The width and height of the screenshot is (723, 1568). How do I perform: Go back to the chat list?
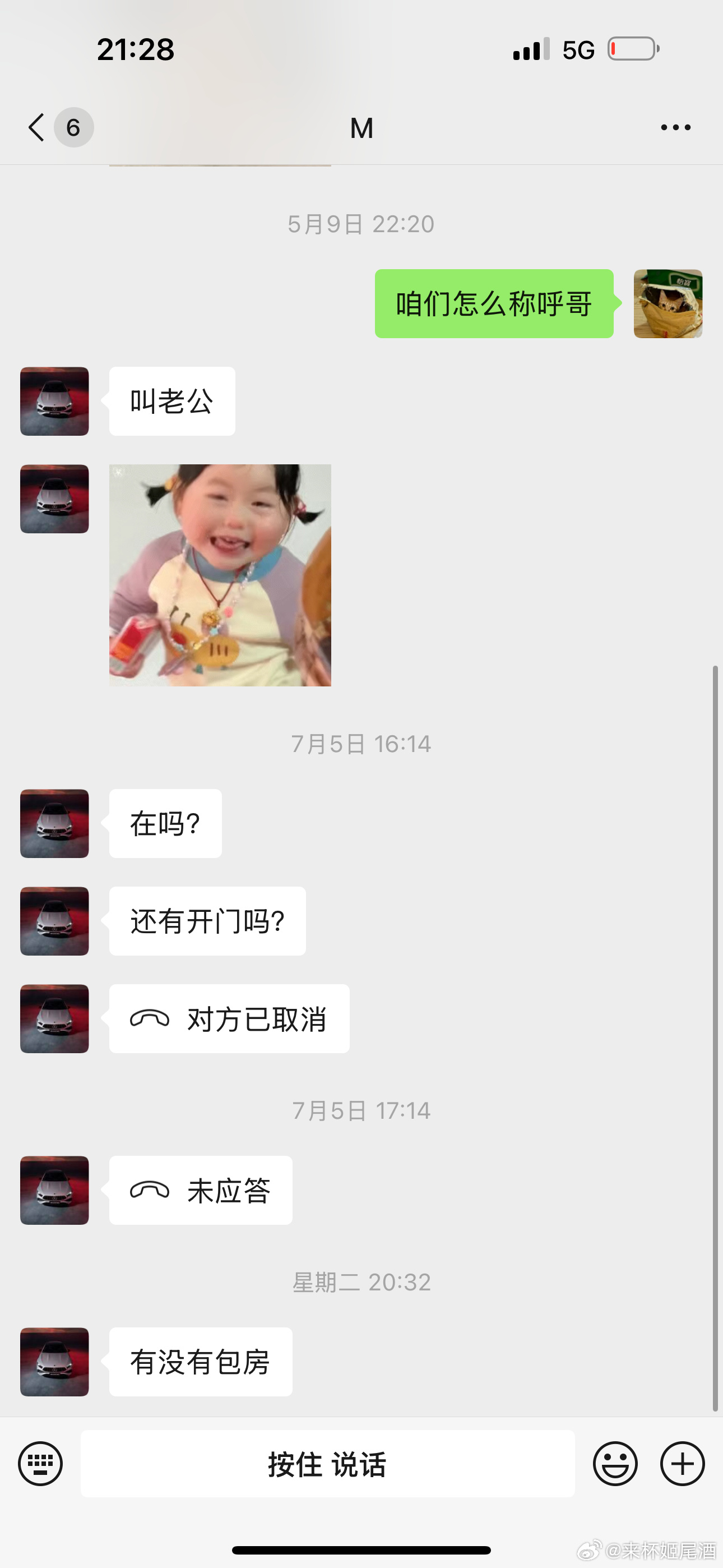(x=38, y=127)
